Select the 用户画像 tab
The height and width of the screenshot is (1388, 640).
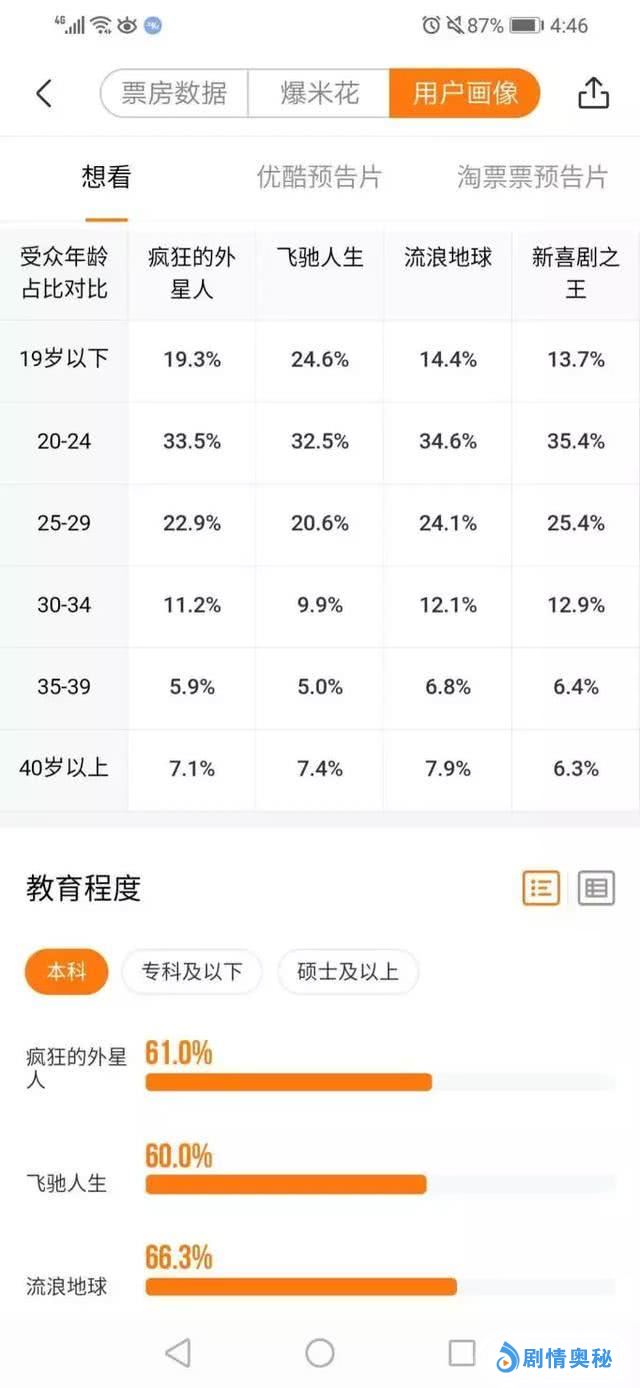point(465,94)
